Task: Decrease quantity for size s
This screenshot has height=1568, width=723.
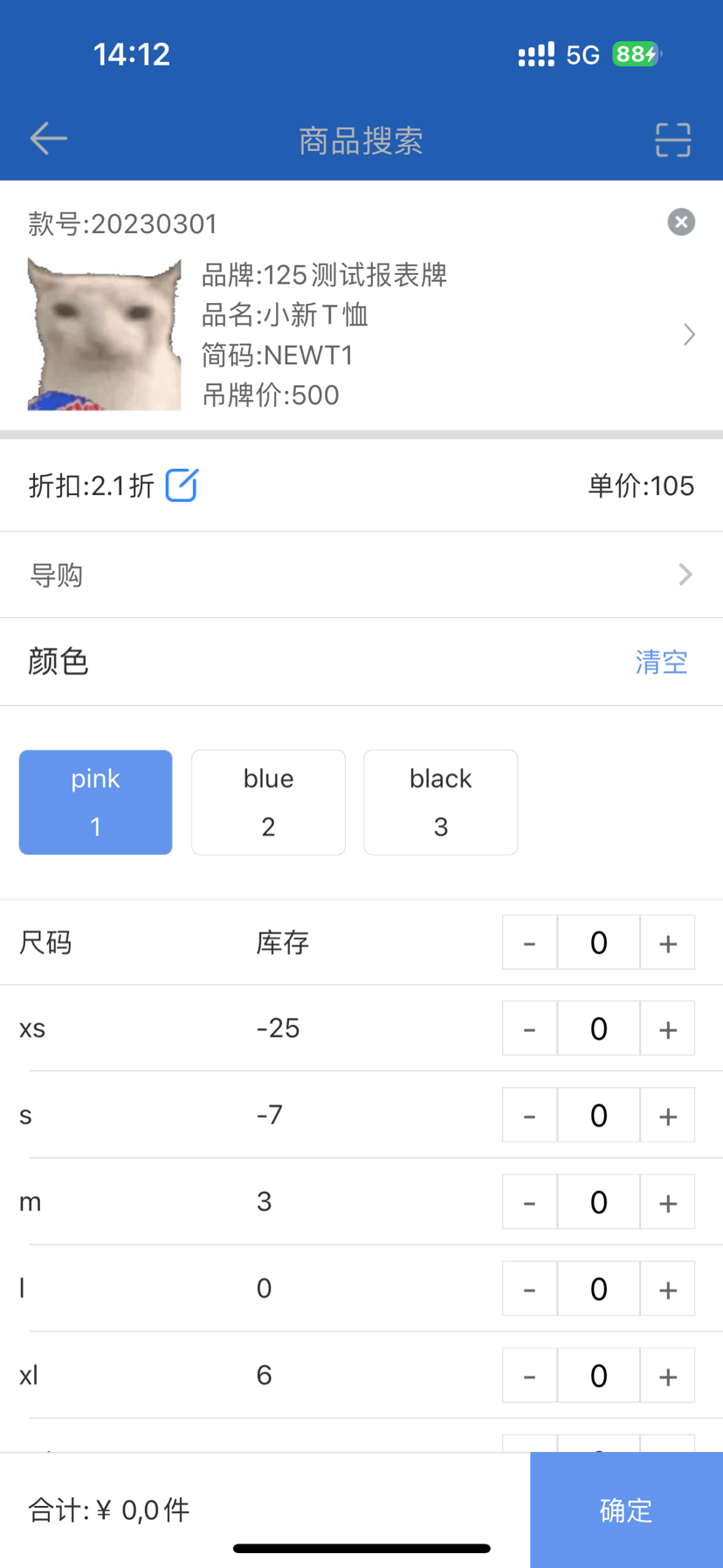Action: [x=529, y=1115]
